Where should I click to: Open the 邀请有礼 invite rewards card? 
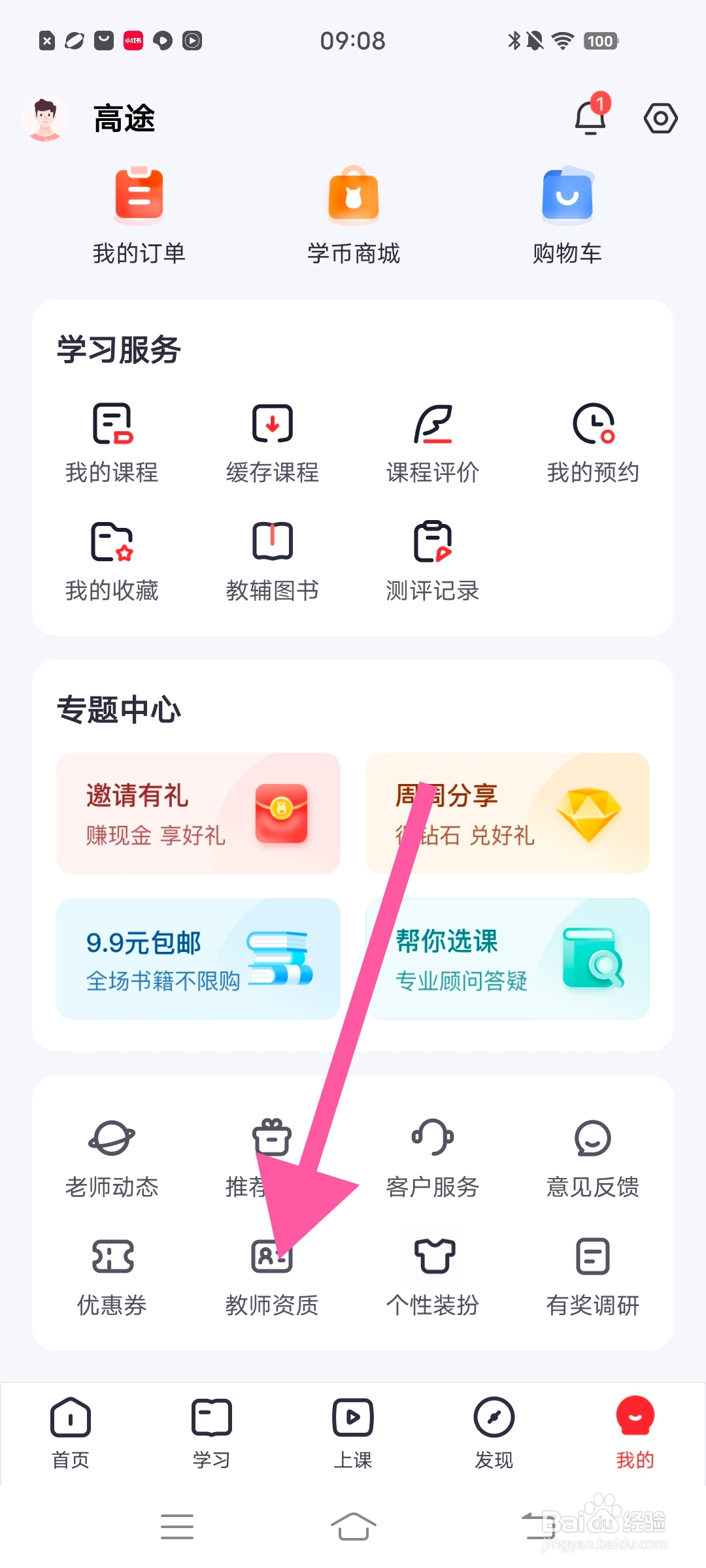point(197,812)
